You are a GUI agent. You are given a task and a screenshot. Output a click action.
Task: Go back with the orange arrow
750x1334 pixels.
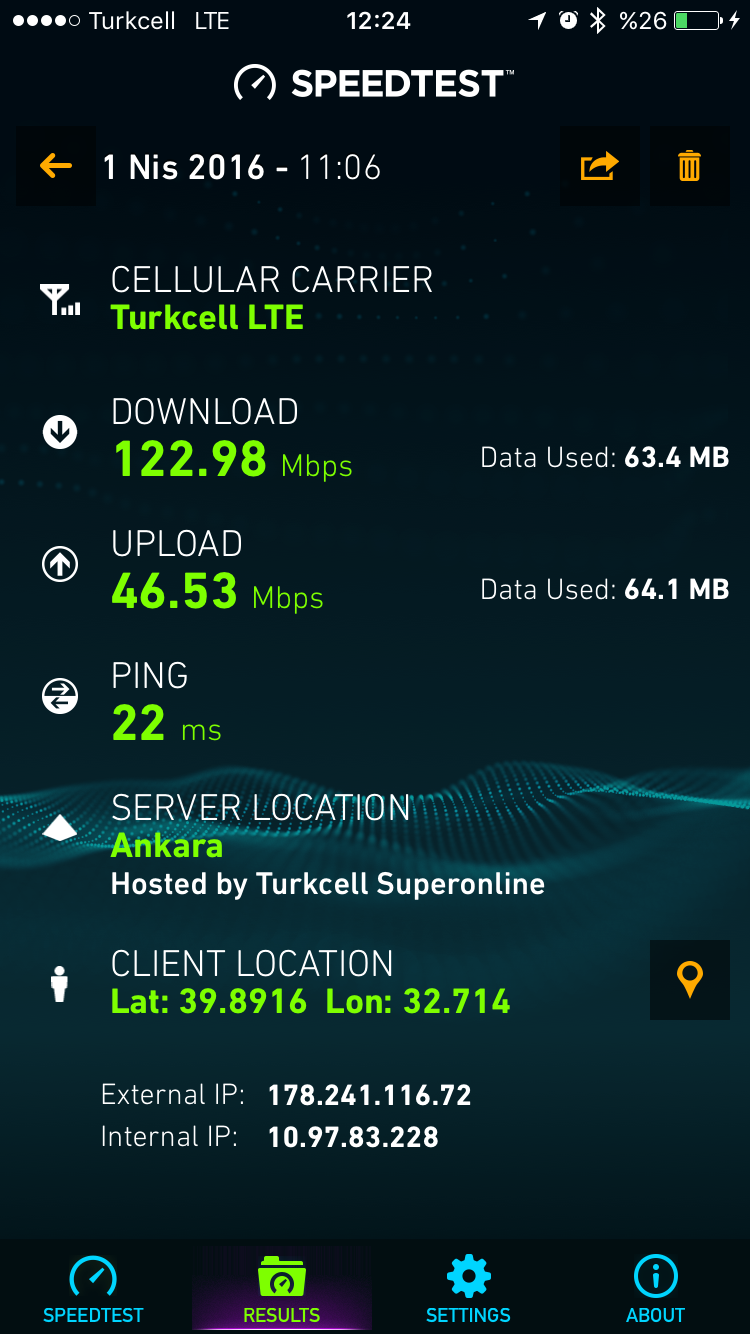tap(56, 166)
